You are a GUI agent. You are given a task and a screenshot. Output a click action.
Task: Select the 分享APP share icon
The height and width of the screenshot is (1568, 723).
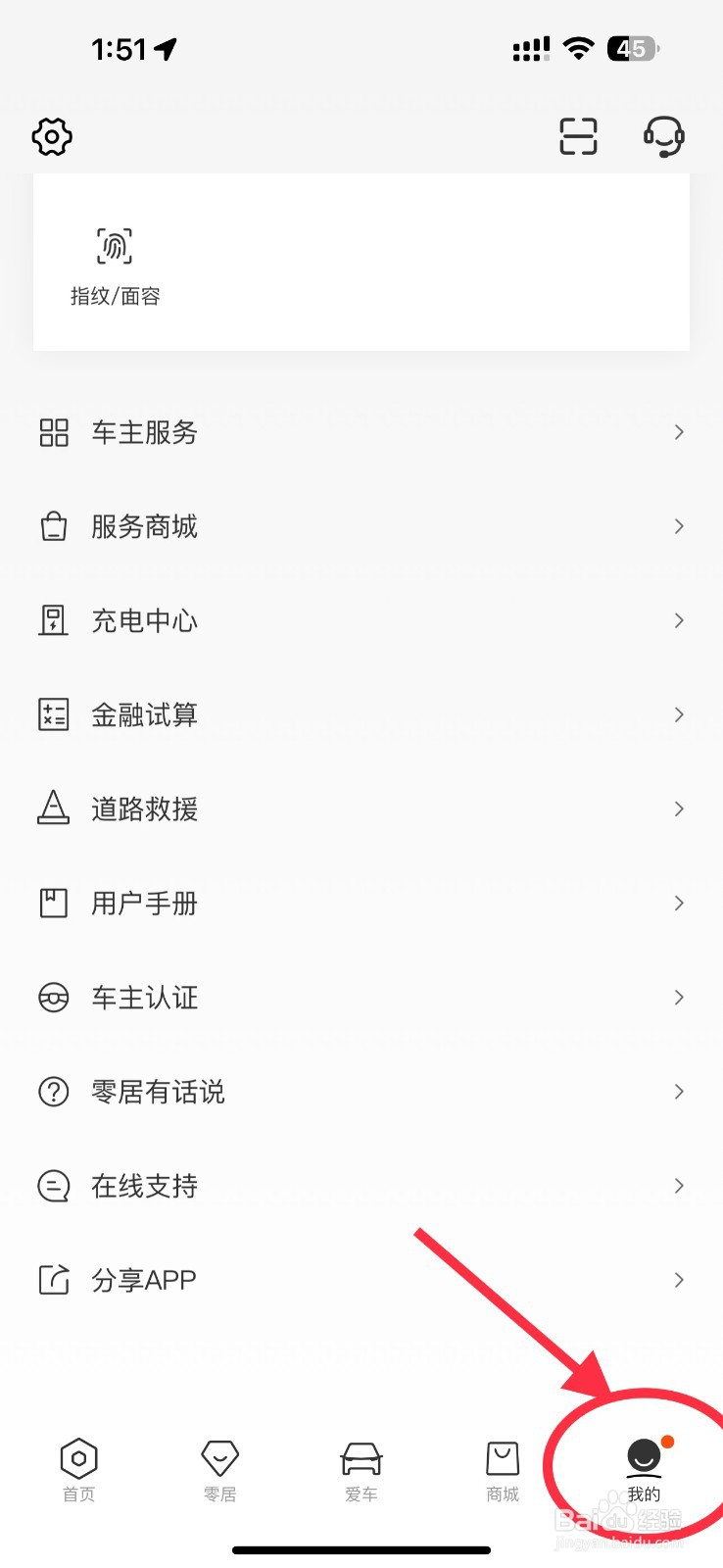click(54, 1279)
